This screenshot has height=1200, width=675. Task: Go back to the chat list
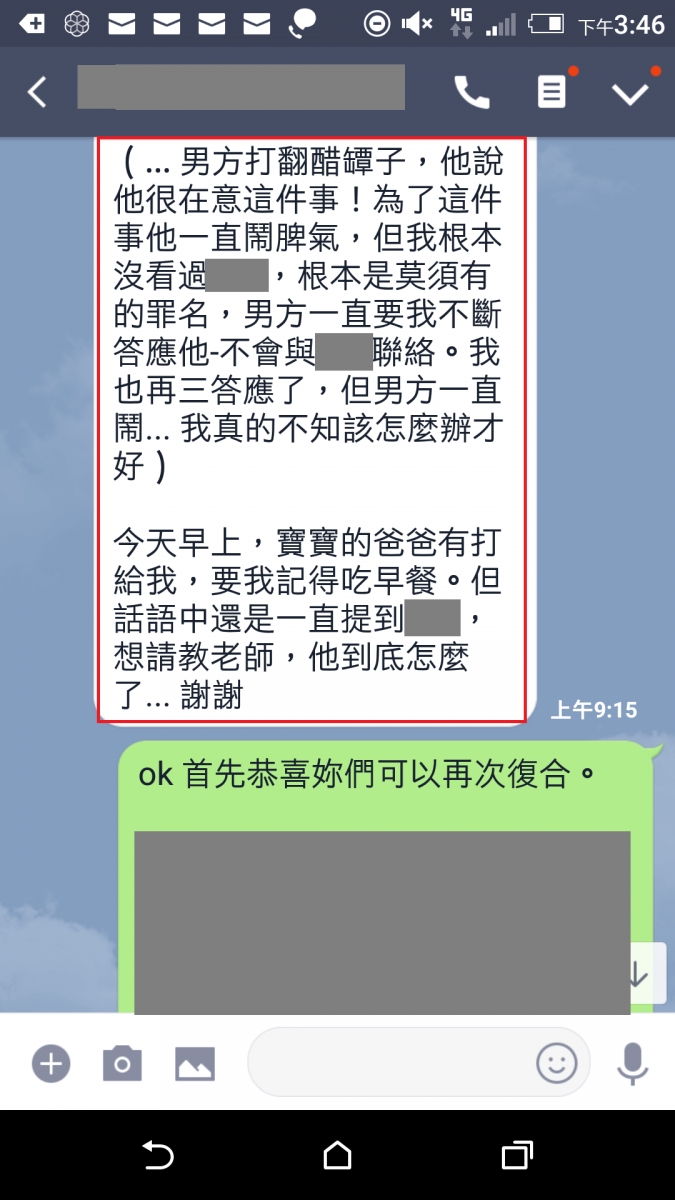37,92
